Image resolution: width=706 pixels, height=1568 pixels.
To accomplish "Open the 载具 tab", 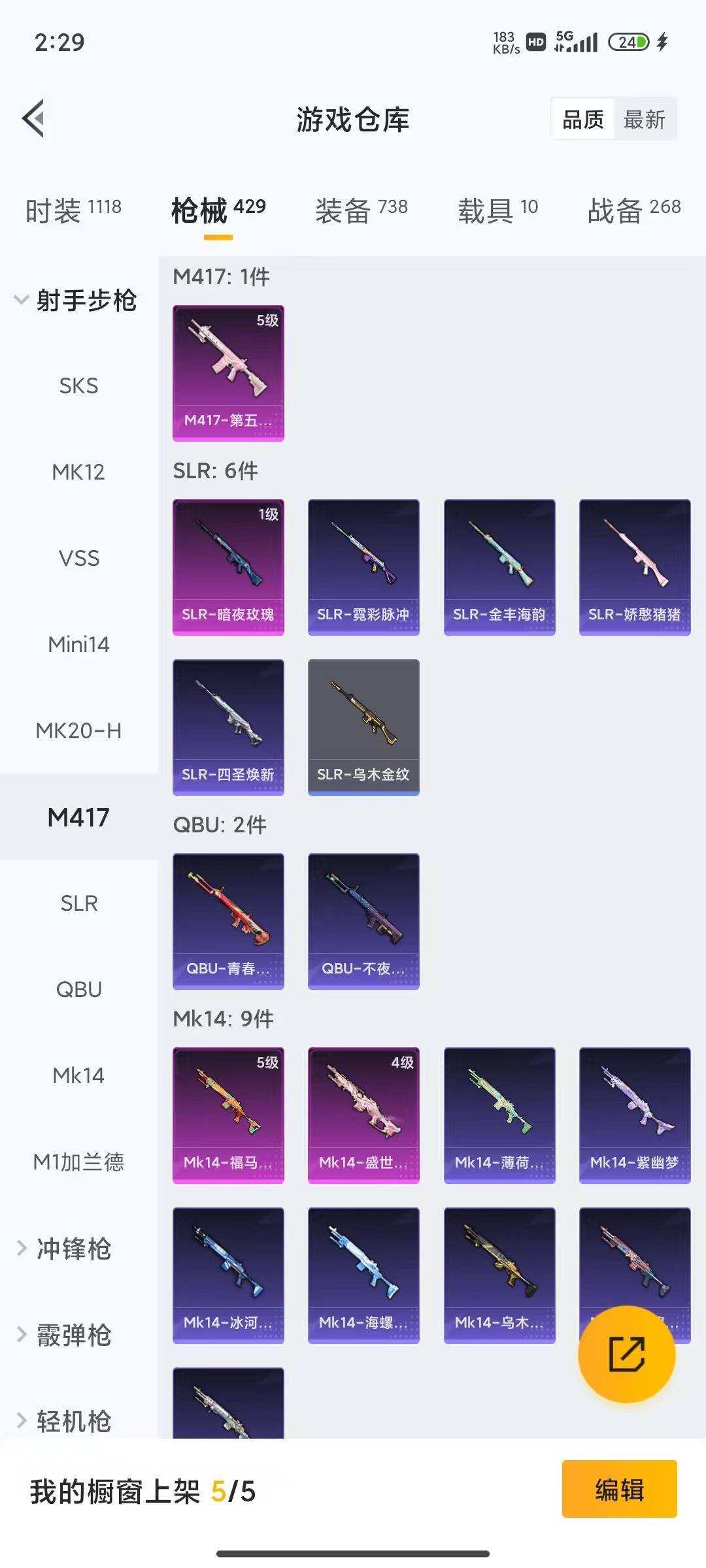I will [497, 210].
